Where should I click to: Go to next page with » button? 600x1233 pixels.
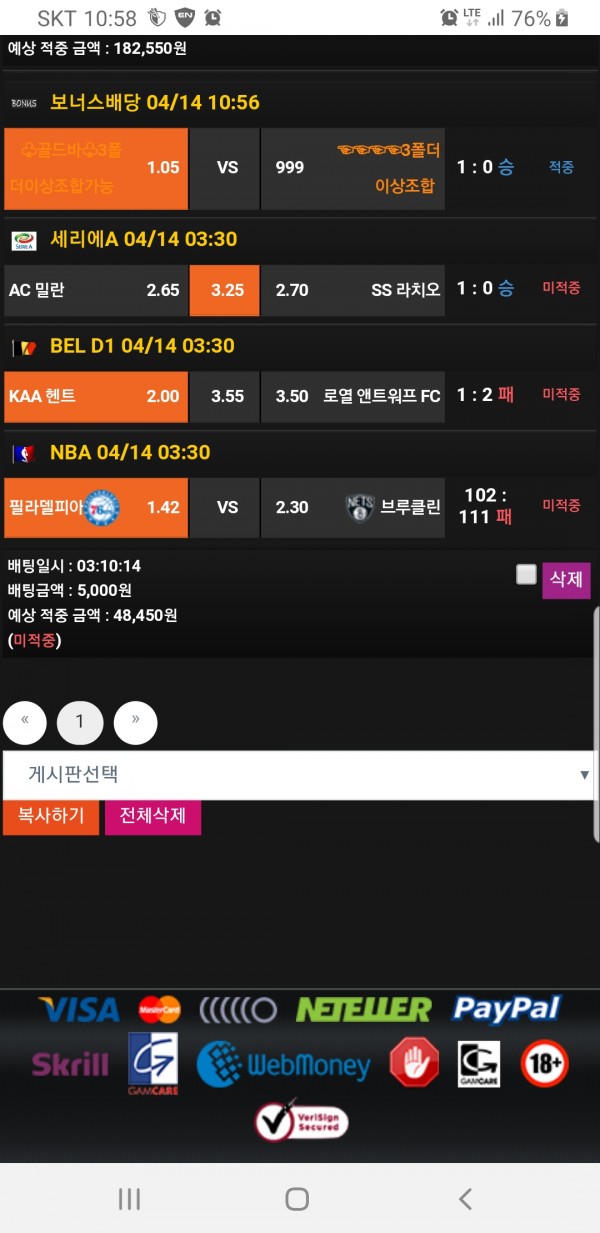tap(135, 722)
